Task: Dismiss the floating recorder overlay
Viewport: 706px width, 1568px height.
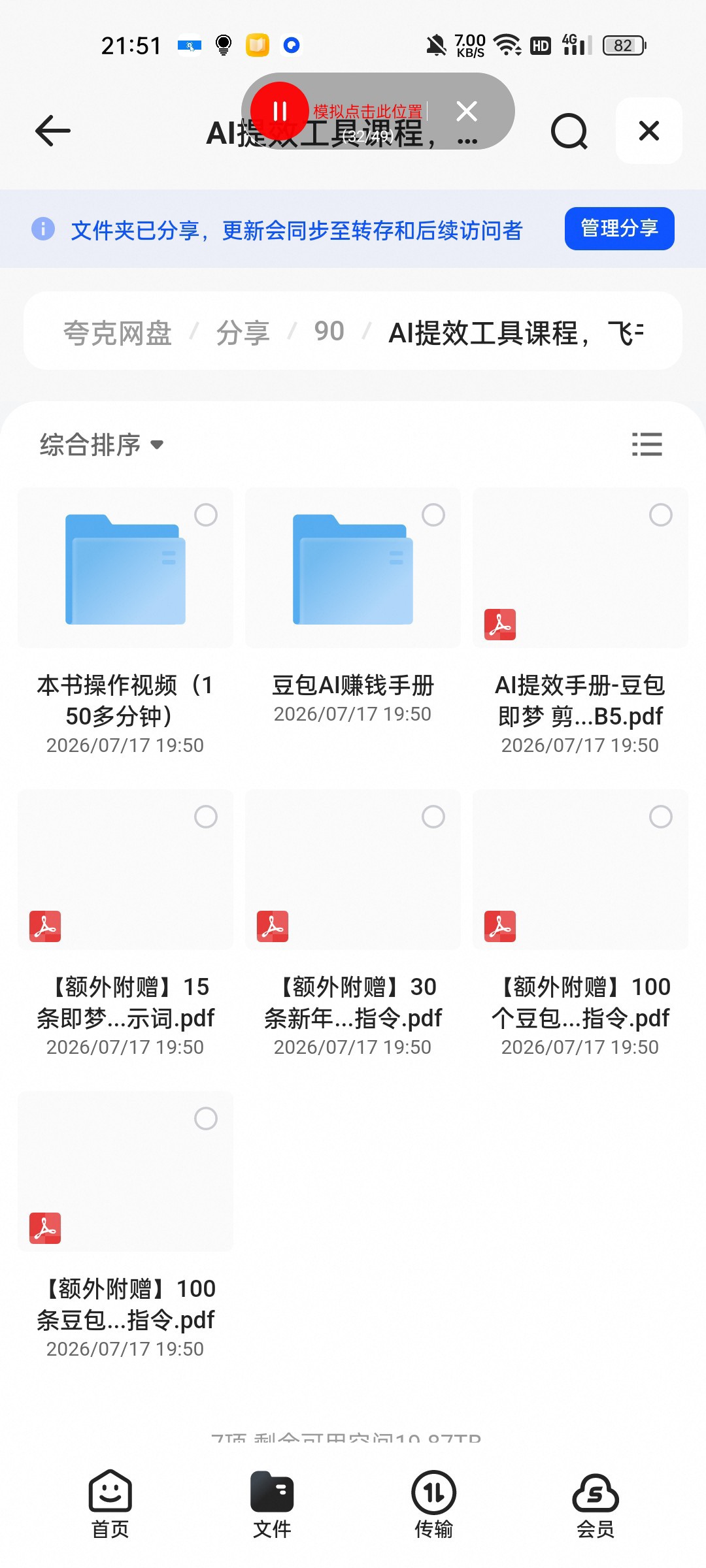Action: [467, 111]
